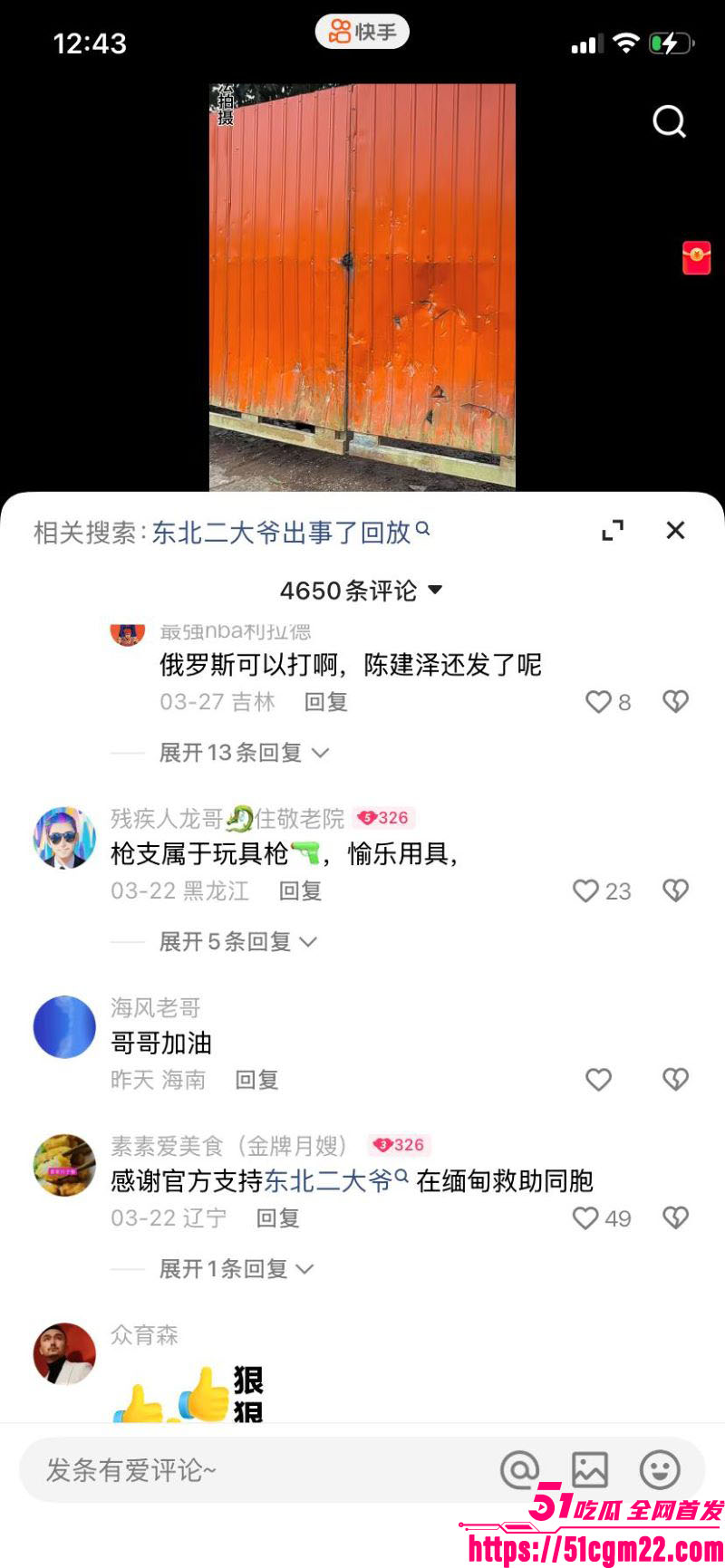Viewport: 725px width, 1568px height.
Task: Tap the @ mention icon in comment bar
Action: point(521,1469)
